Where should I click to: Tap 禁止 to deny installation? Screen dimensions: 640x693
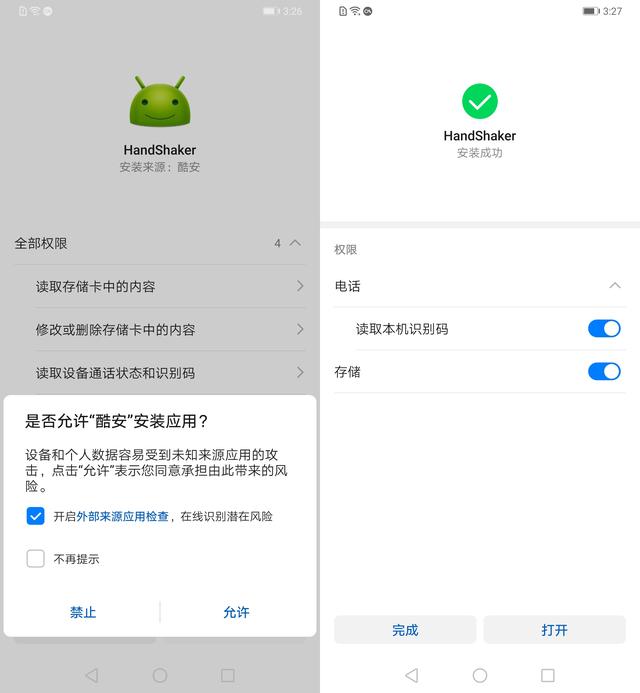[x=83, y=612]
